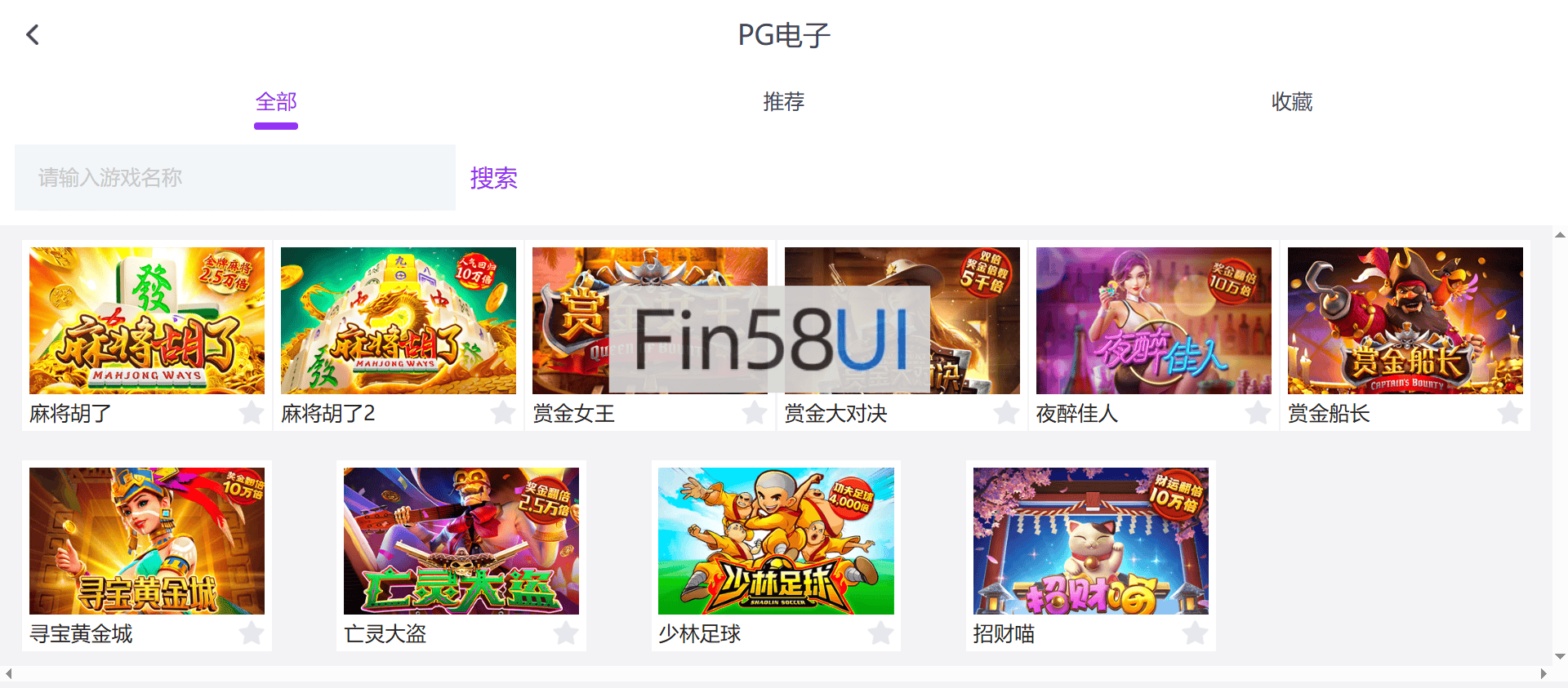The image size is (1568, 688).
Task: Switch to the 推荐 tab
Action: 783,102
